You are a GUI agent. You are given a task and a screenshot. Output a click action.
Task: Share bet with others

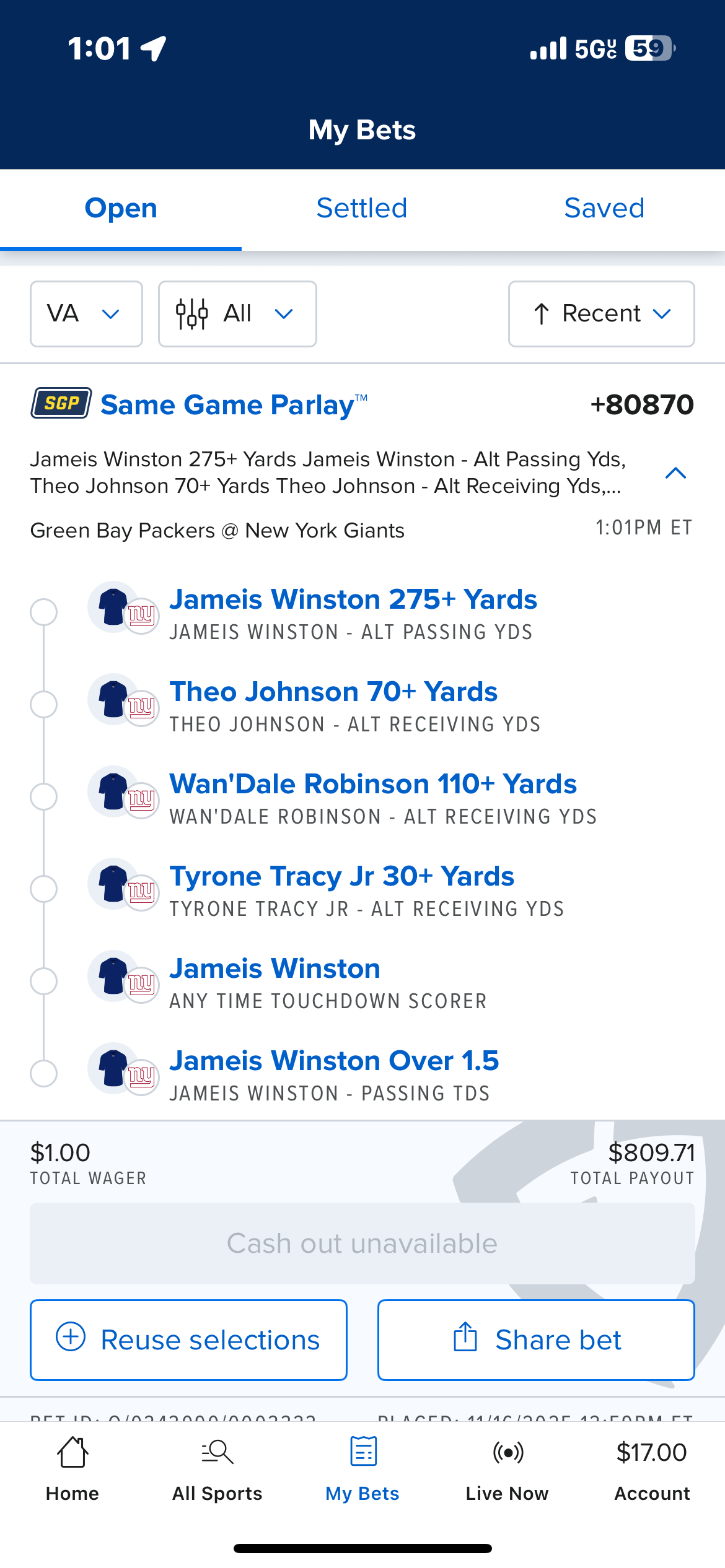click(536, 1340)
